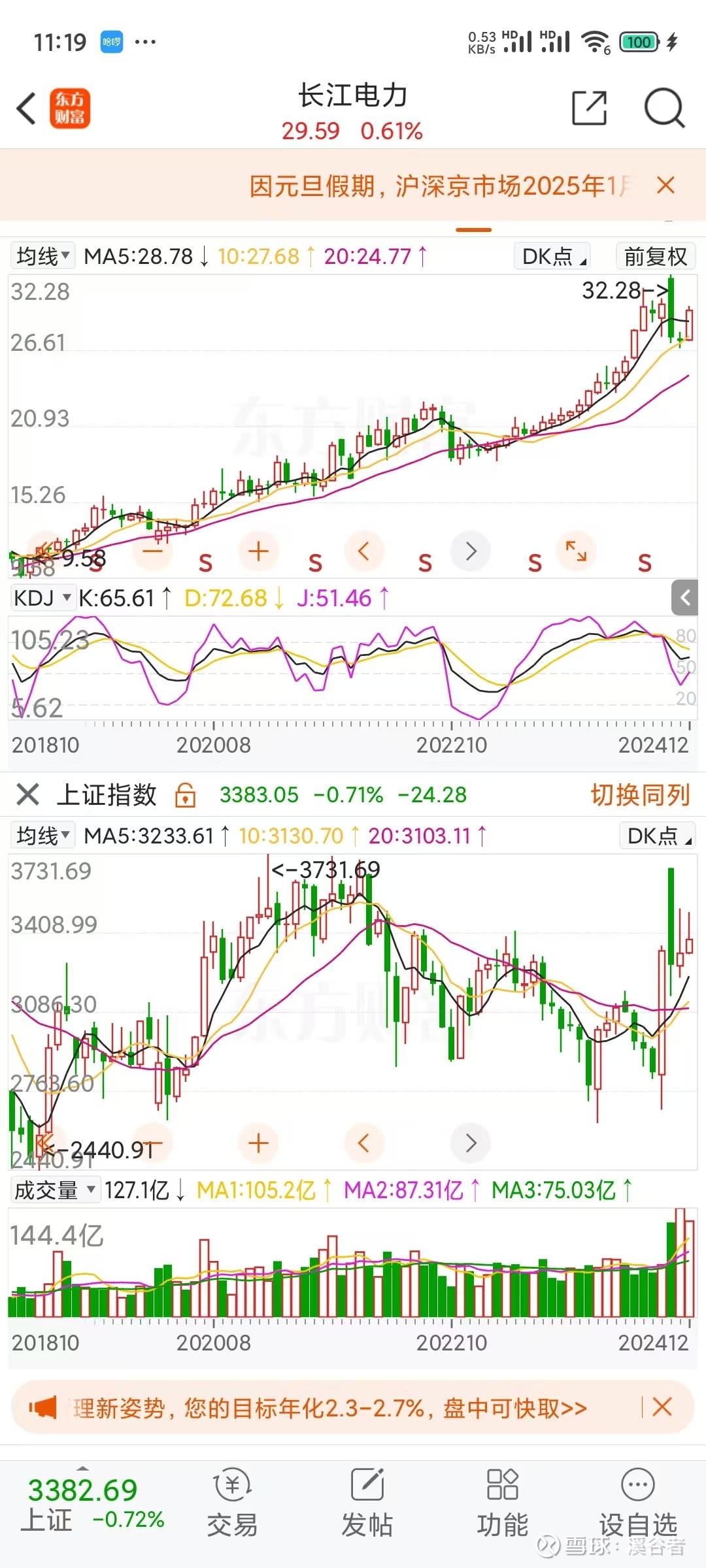Screen dimensions: 706x1568
Task: Close the 上证指数 comparison chart
Action: pos(28,795)
